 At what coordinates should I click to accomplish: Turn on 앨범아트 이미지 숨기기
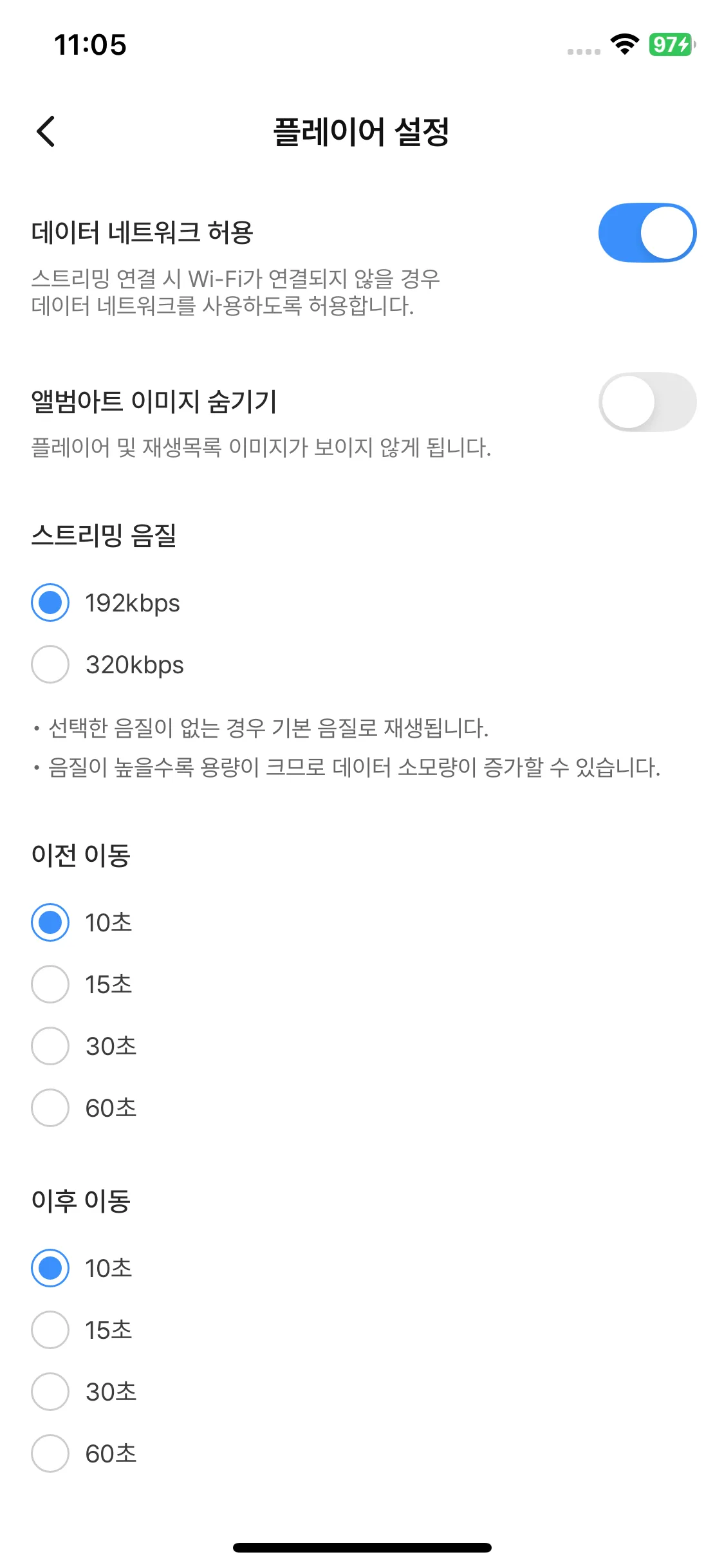(647, 402)
